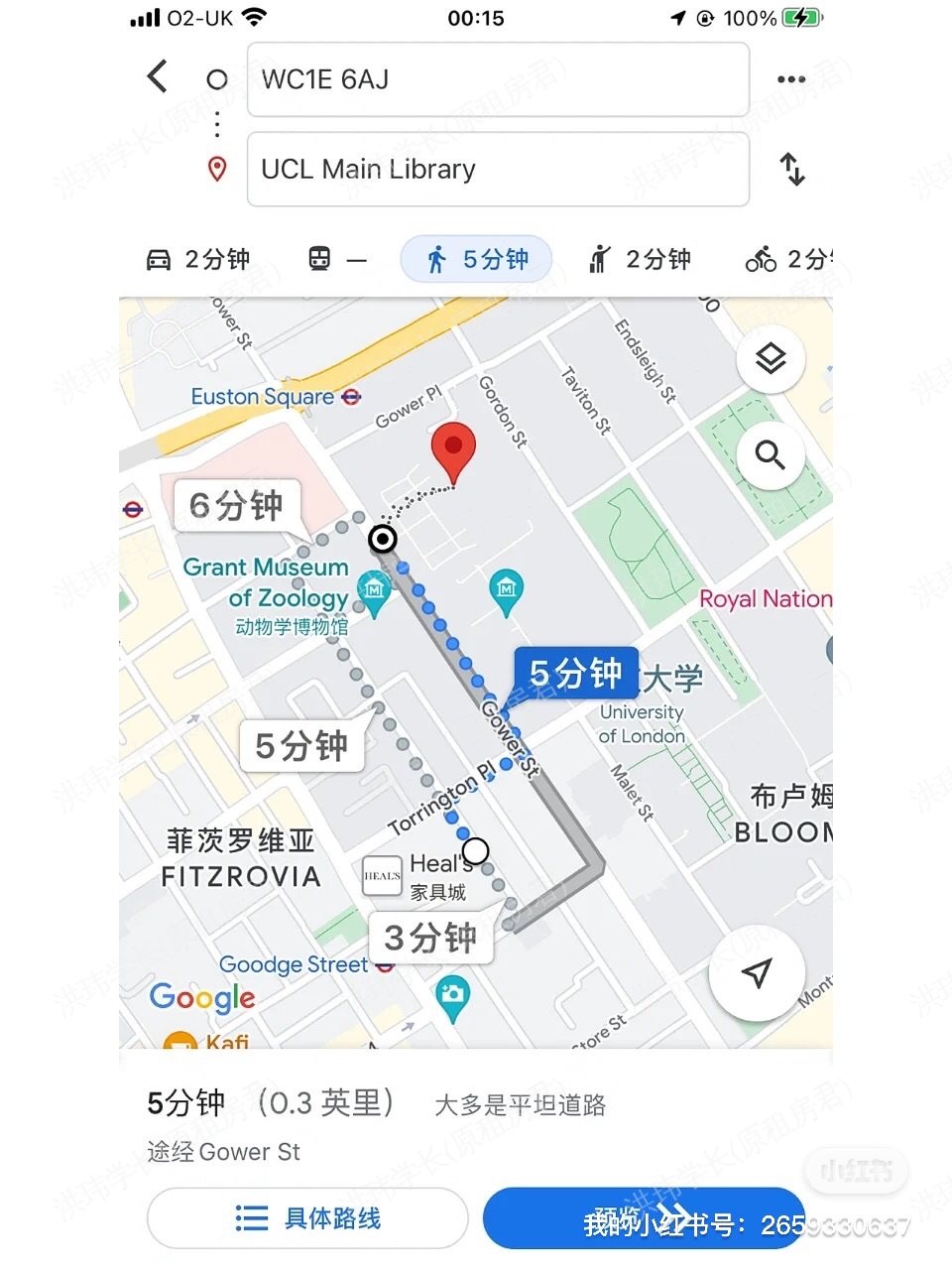Edit the WC1E 6AJ starting point field

[498, 79]
